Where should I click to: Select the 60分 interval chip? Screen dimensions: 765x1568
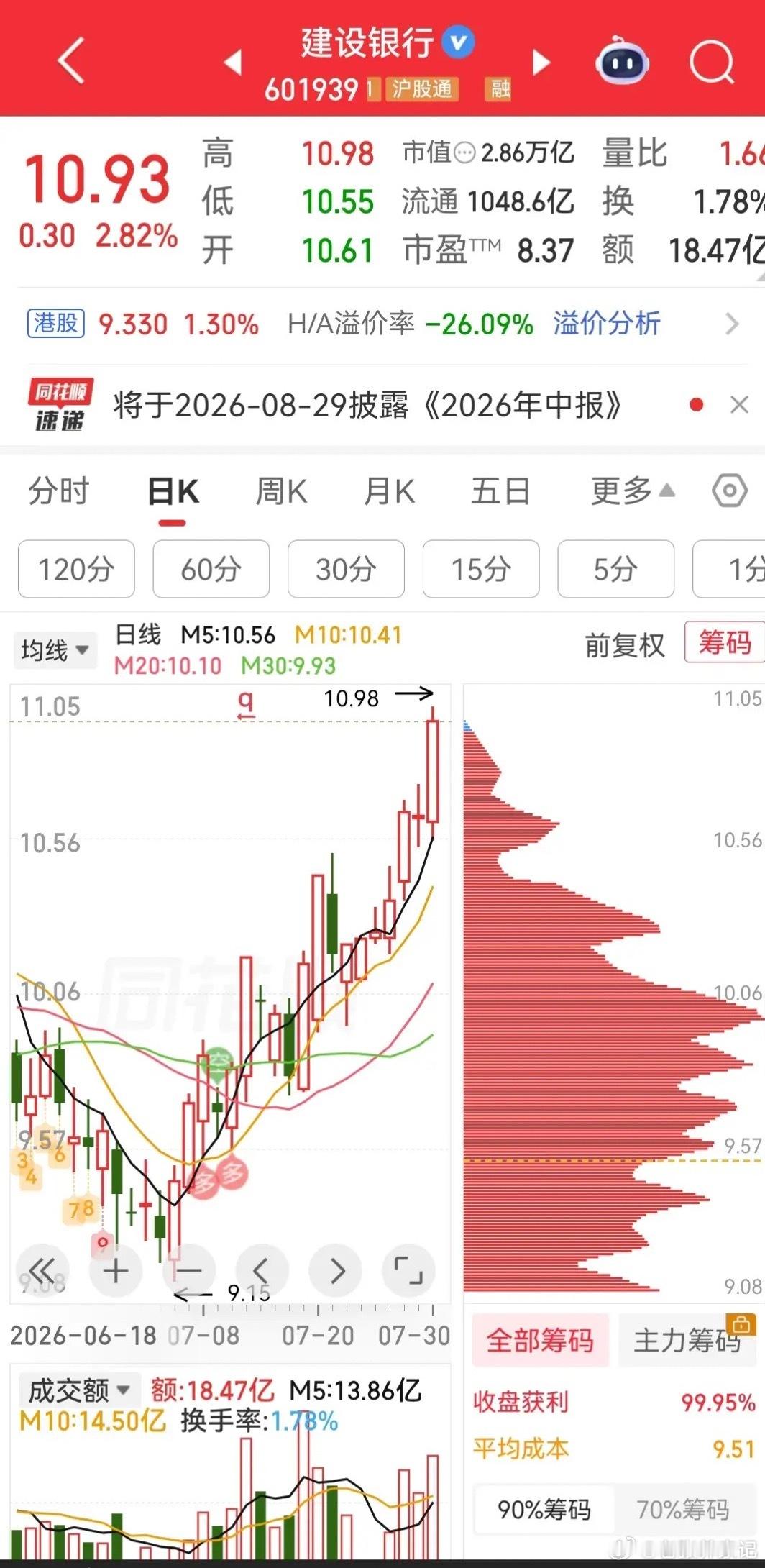(211, 569)
